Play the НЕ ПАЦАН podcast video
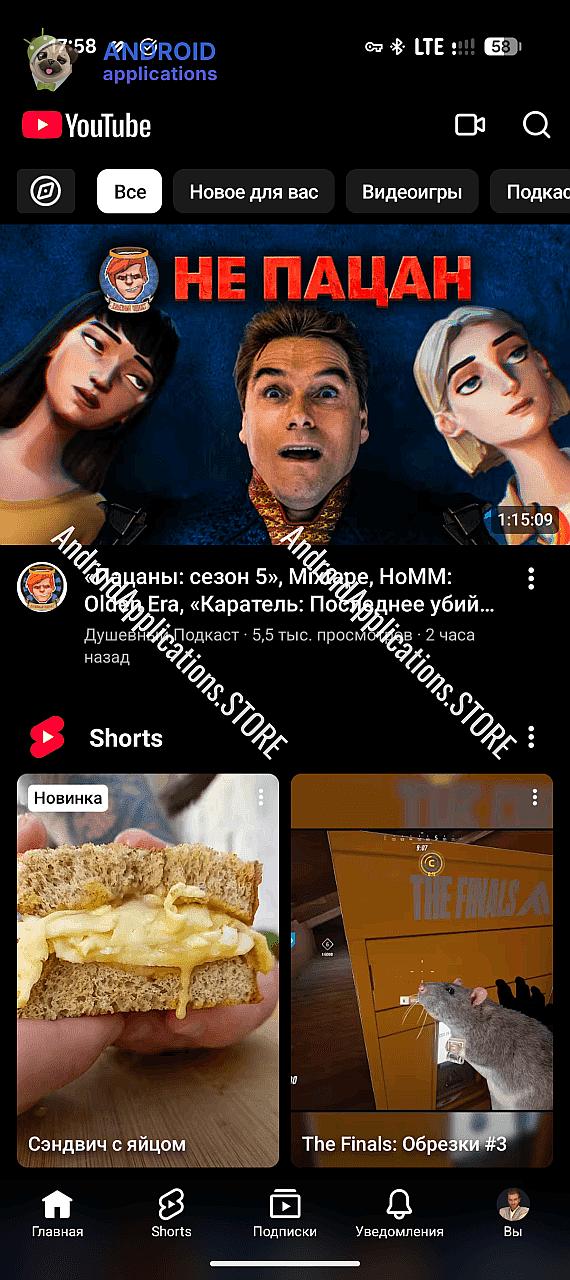Screen dimensions: 570x1280 285,384
